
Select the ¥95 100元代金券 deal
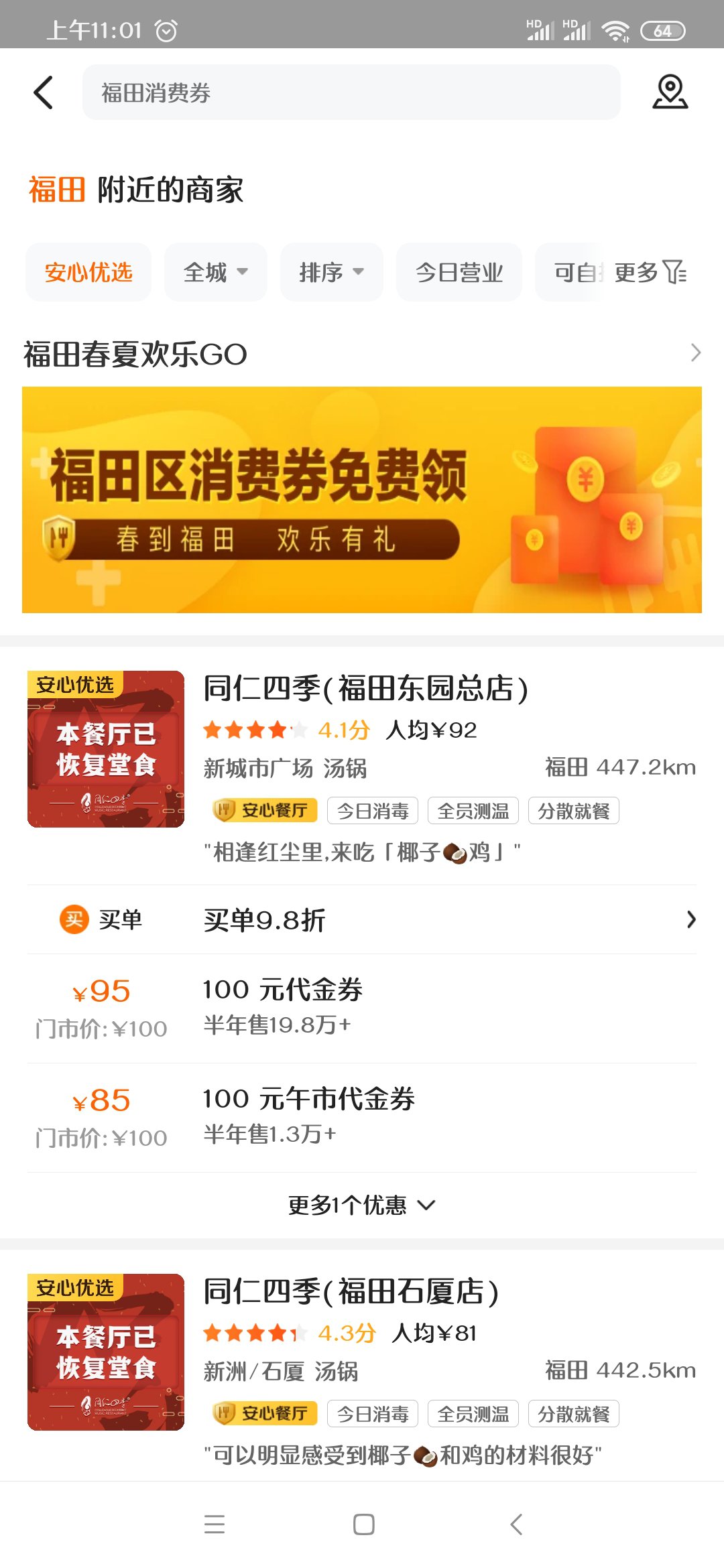click(362, 1008)
